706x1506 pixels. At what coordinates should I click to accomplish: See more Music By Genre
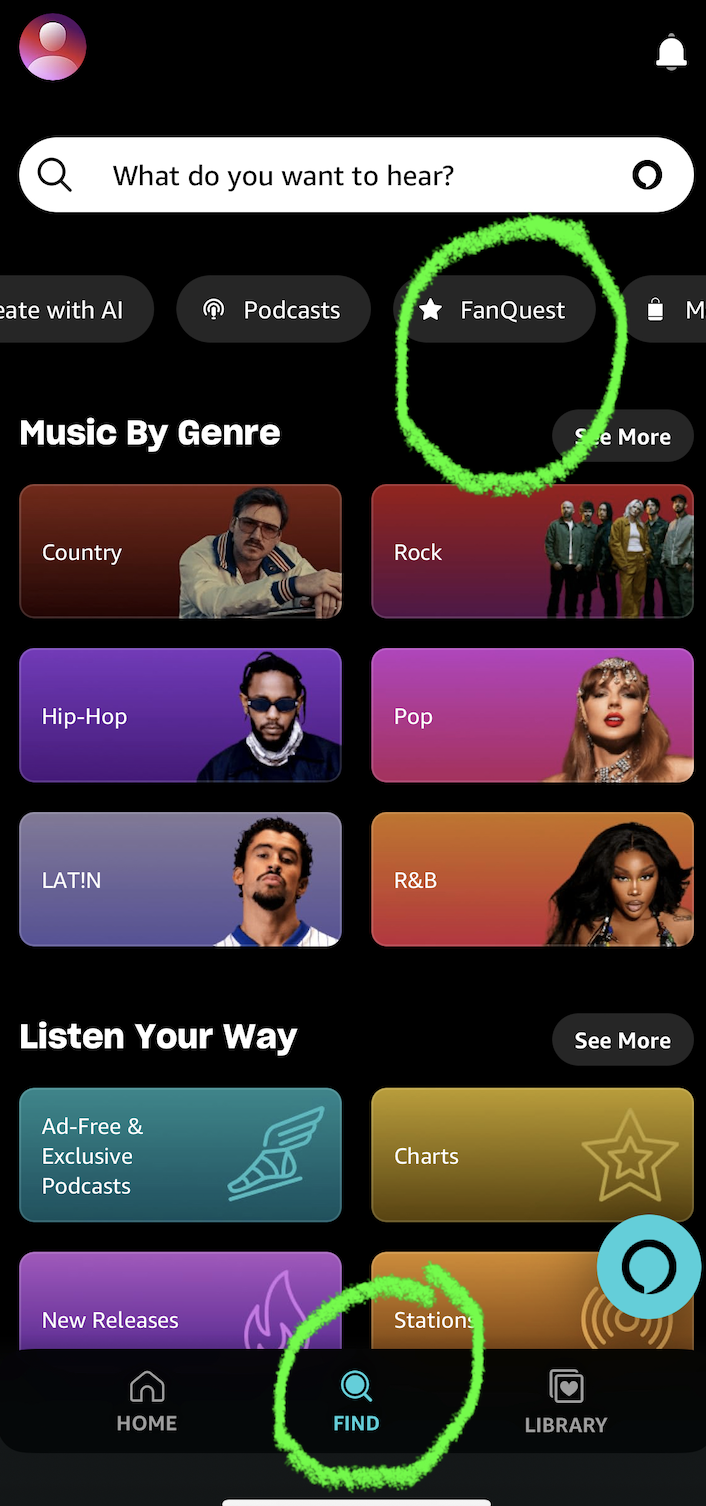pyautogui.click(x=622, y=437)
